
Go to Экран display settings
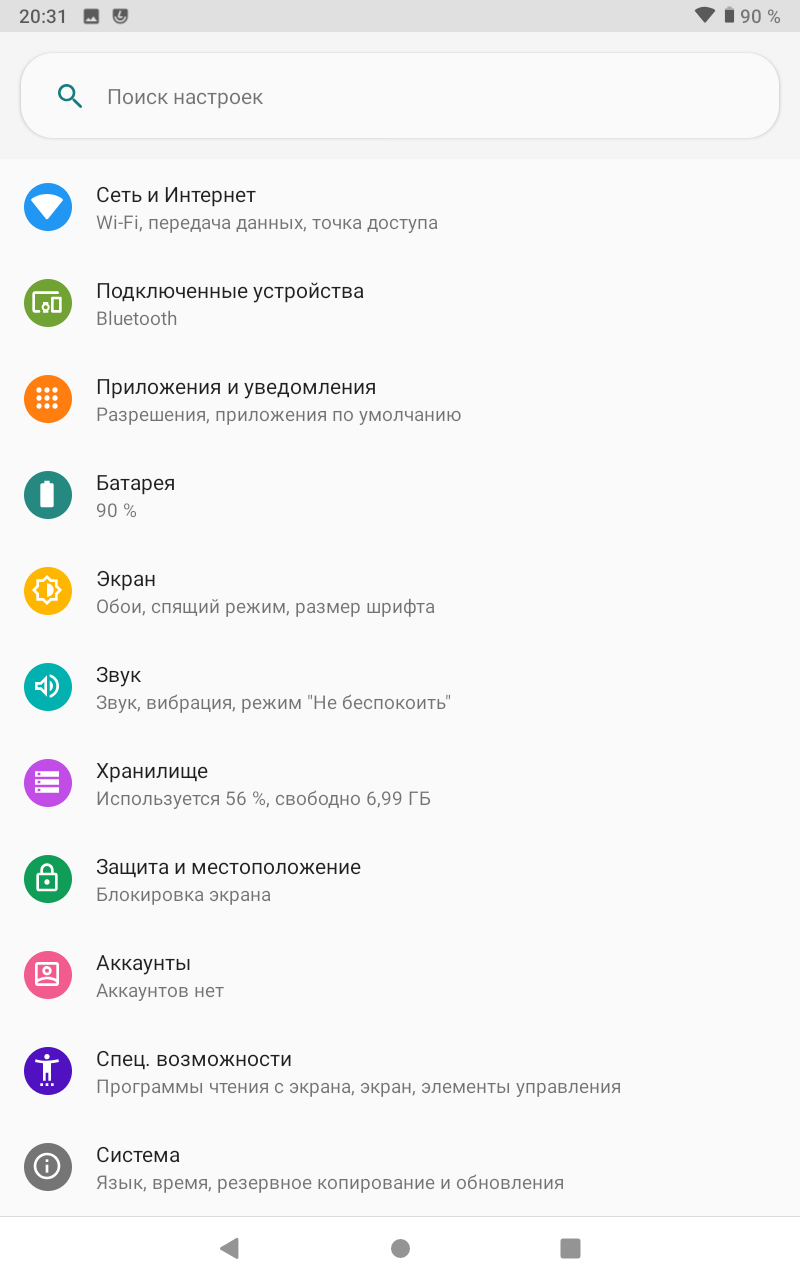tap(126, 591)
